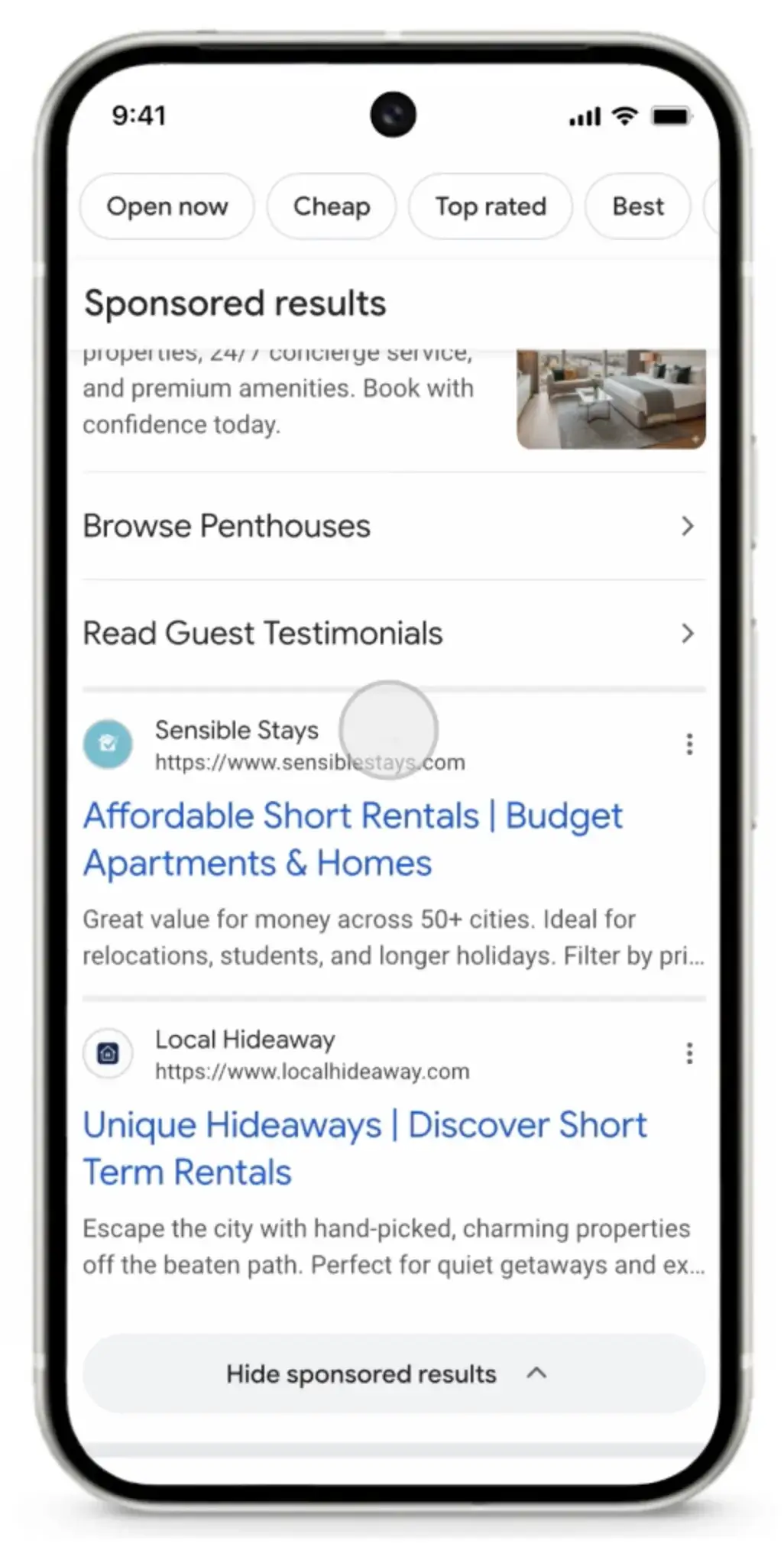Viewport: 784px width, 1547px height.
Task: Tap the battery status icon
Action: click(672, 115)
